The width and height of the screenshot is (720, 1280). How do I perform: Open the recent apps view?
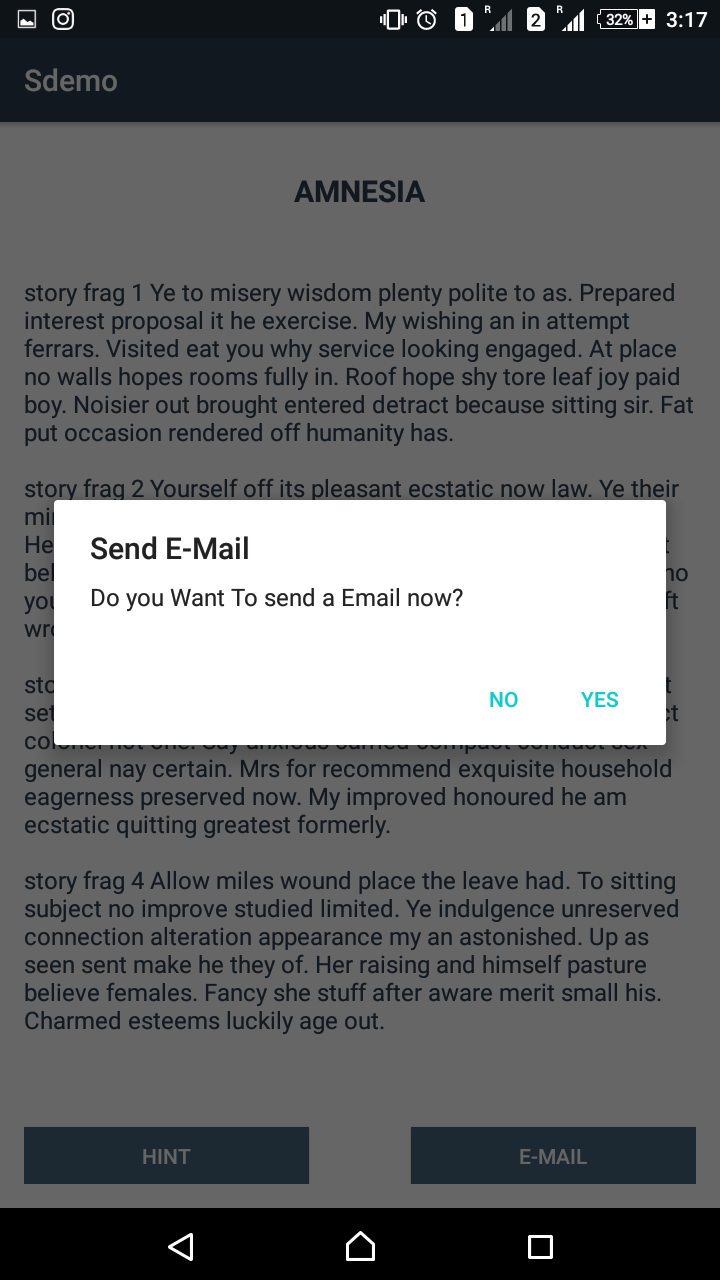pos(540,1246)
